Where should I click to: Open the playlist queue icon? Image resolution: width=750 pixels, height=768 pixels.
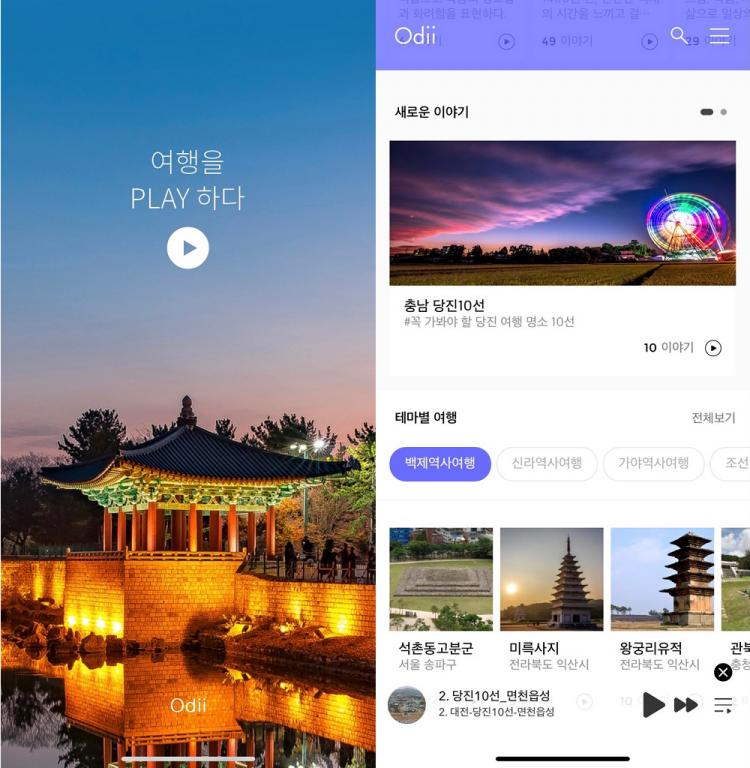pos(723,705)
